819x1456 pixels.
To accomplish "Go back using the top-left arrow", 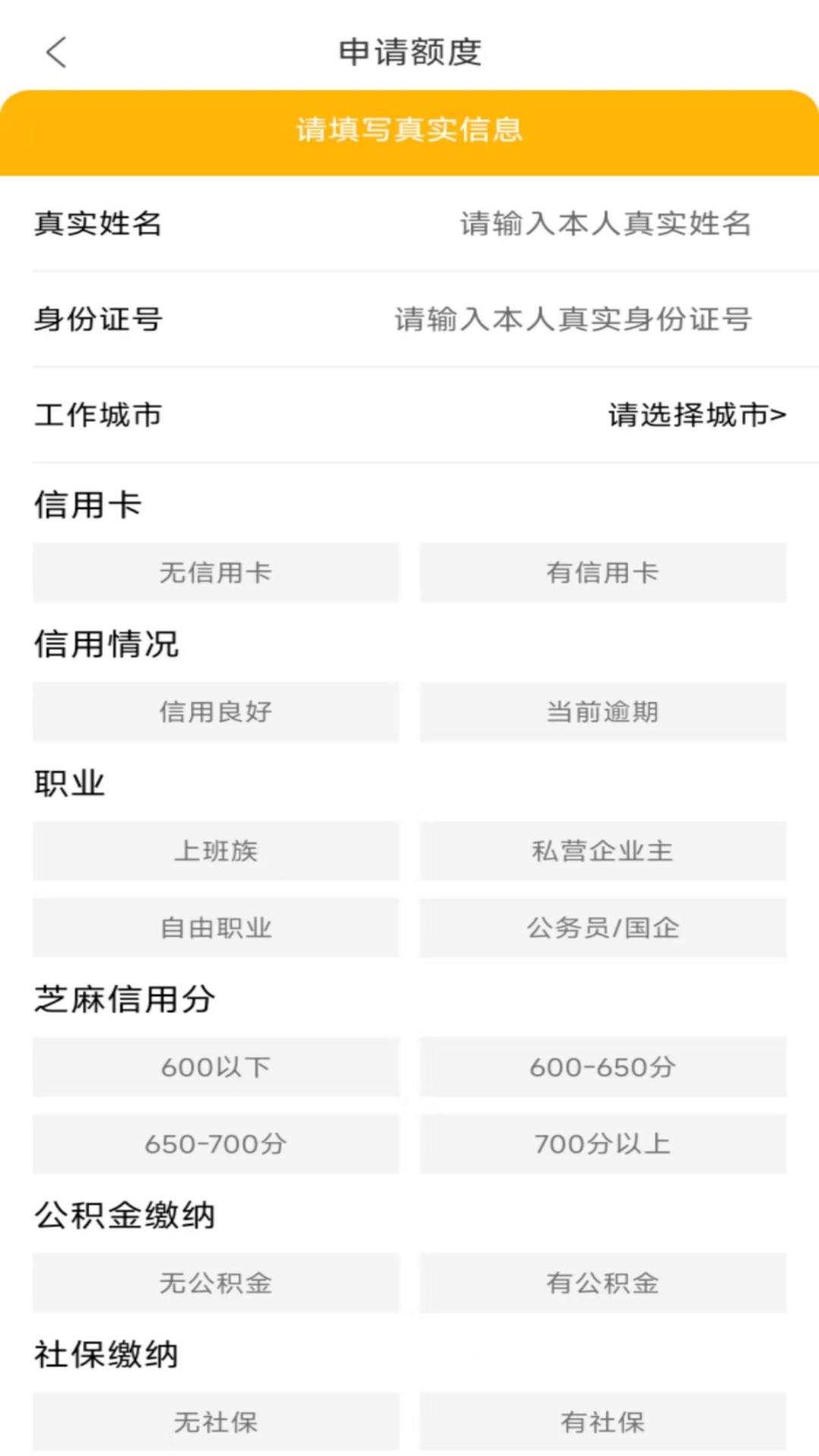I will [57, 52].
